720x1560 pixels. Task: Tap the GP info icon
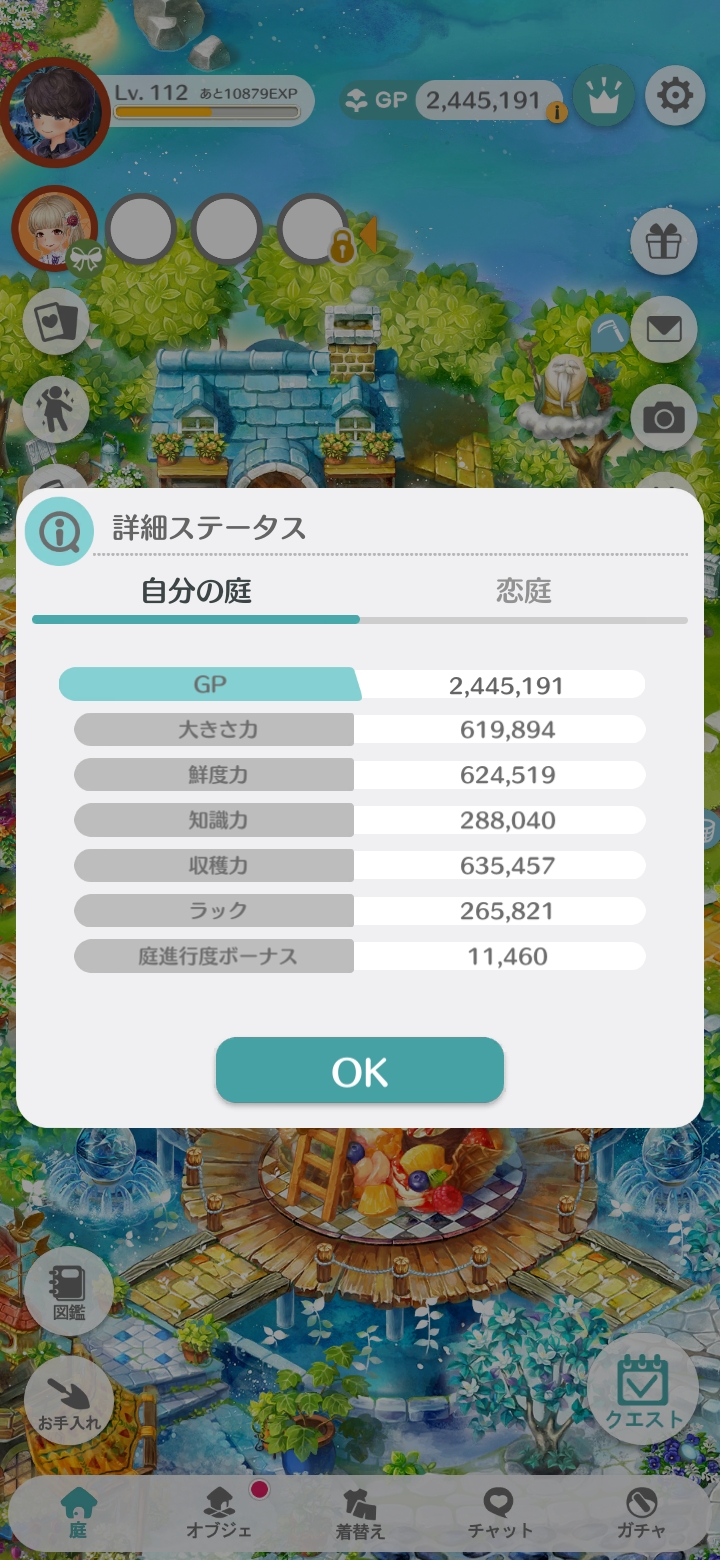click(x=557, y=113)
